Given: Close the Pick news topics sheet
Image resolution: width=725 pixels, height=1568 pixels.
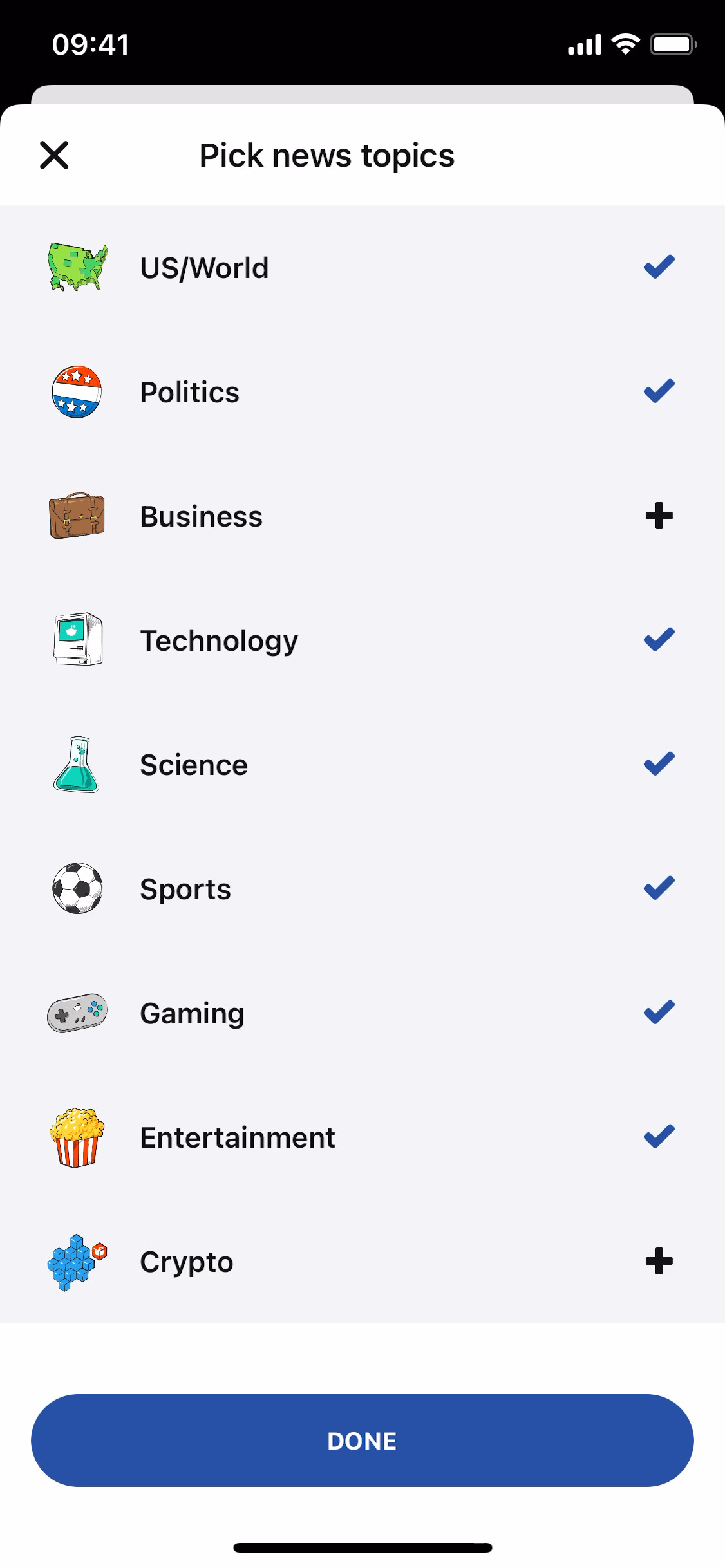Looking at the screenshot, I should 54,155.
